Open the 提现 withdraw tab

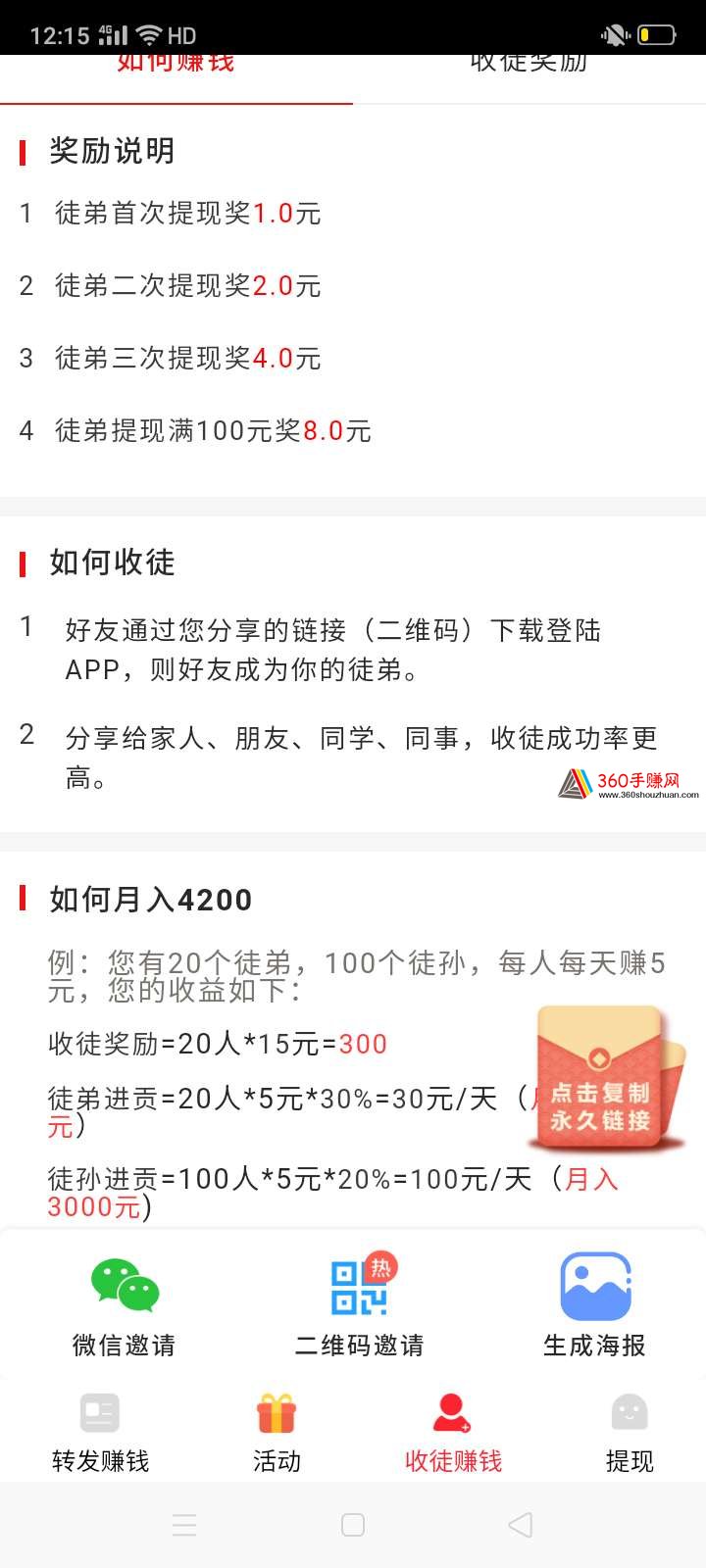pyautogui.click(x=630, y=1433)
